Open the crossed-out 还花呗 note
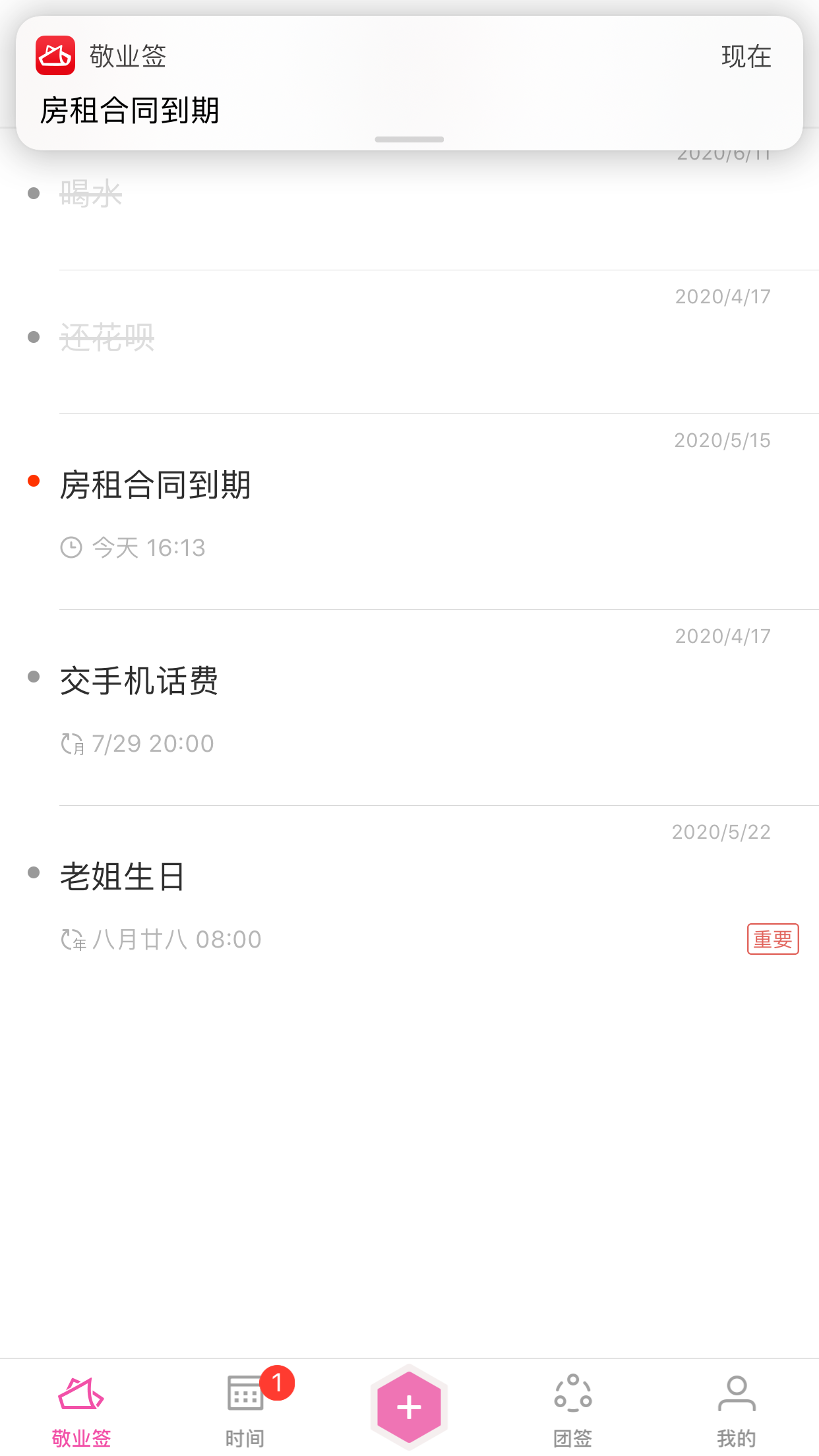 pos(409,342)
